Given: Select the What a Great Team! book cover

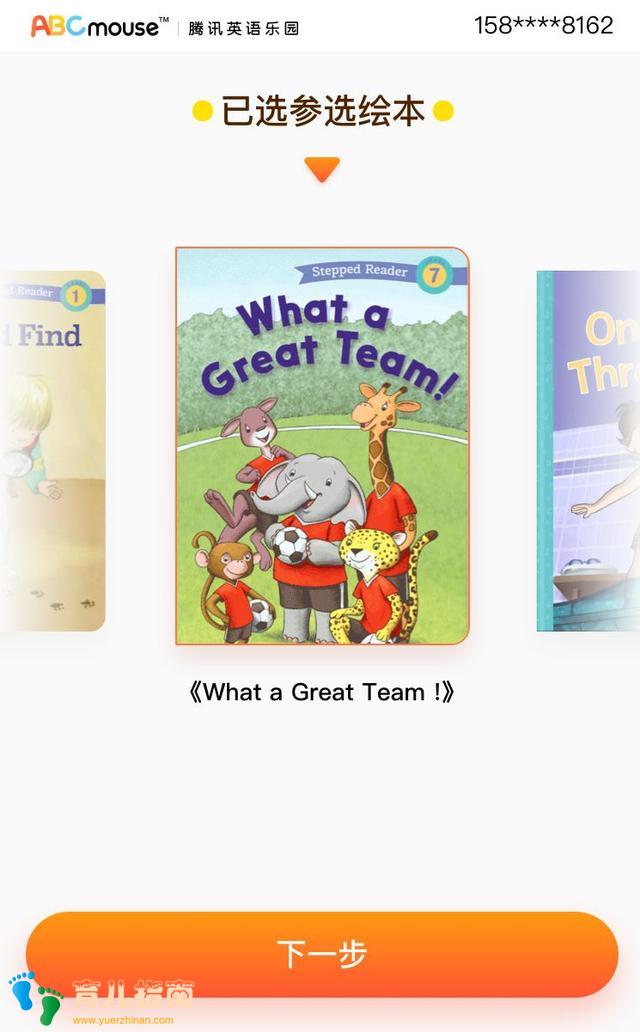Looking at the screenshot, I should (322, 446).
